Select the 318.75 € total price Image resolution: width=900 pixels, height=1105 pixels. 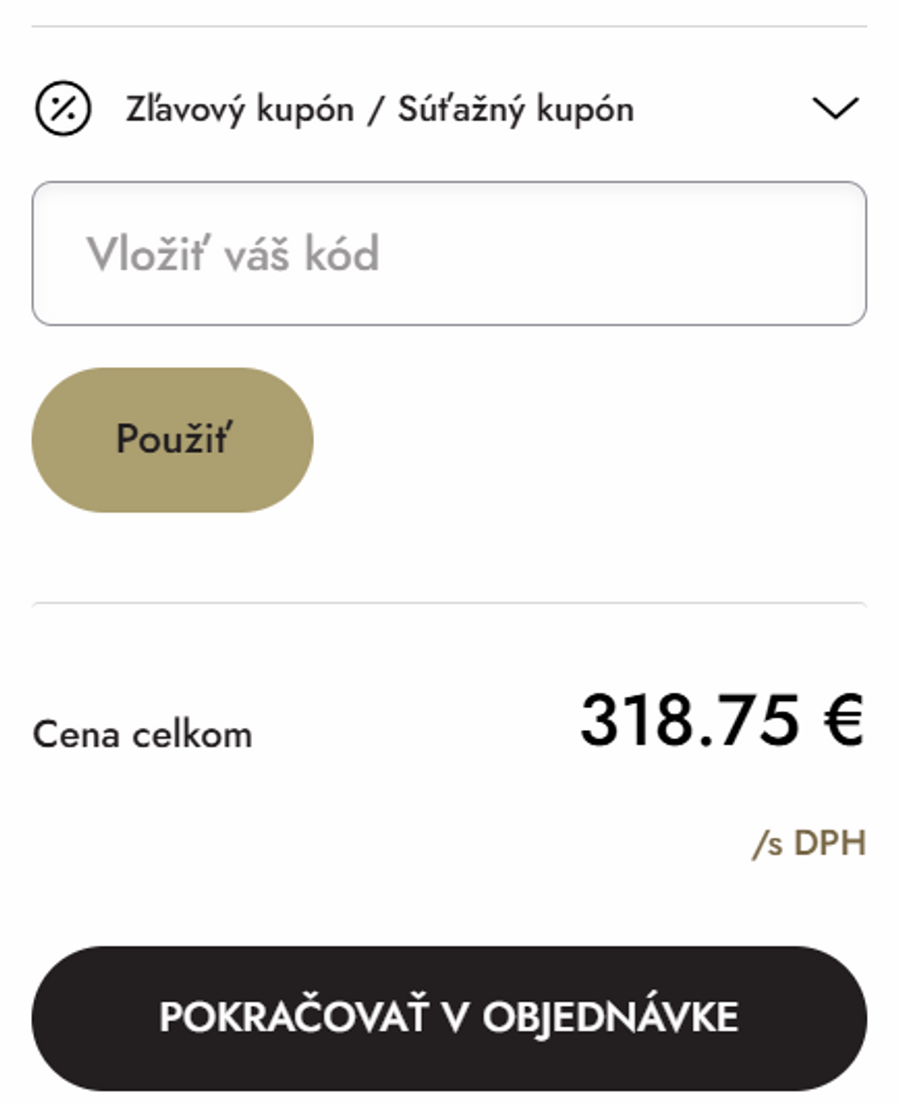click(x=723, y=717)
